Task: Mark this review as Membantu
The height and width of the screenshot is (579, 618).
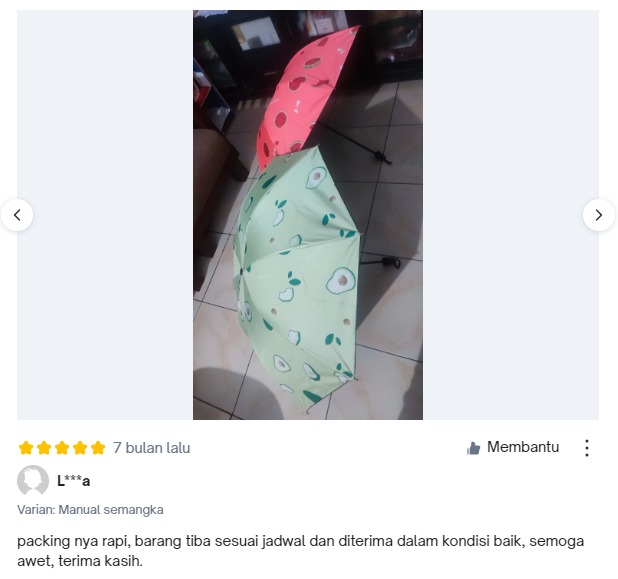Action: point(513,448)
